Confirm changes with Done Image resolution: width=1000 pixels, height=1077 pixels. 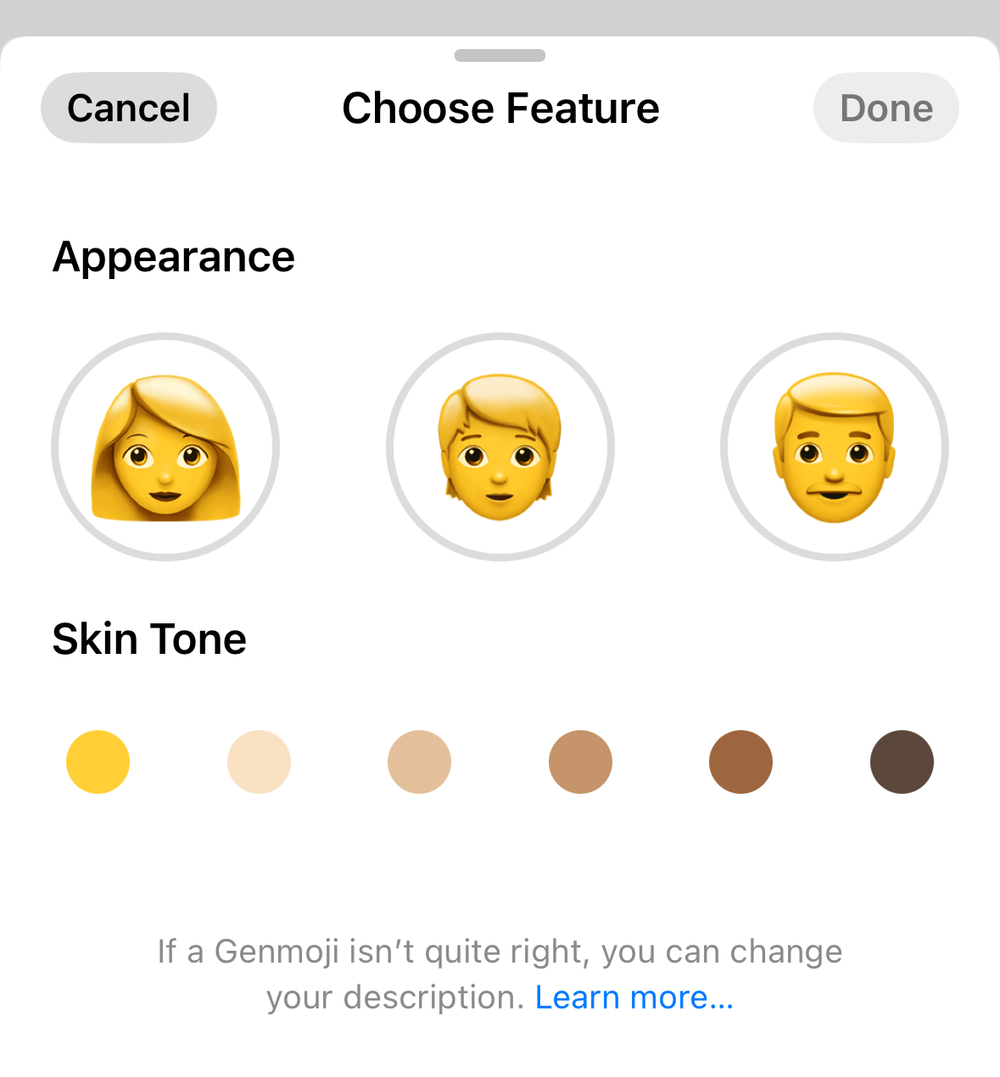pyautogui.click(x=886, y=107)
